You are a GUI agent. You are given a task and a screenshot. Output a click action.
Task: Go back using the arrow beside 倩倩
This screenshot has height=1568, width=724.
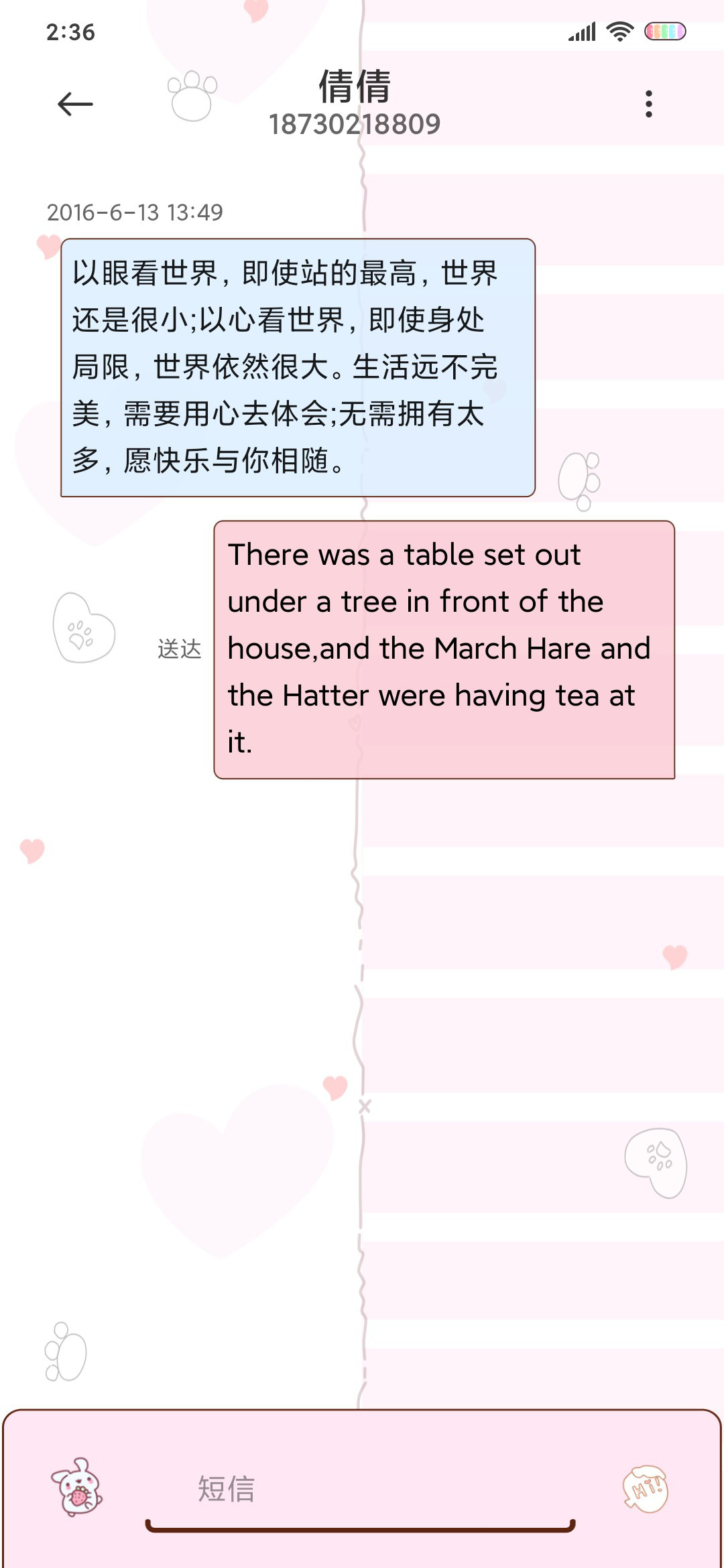pyautogui.click(x=75, y=104)
